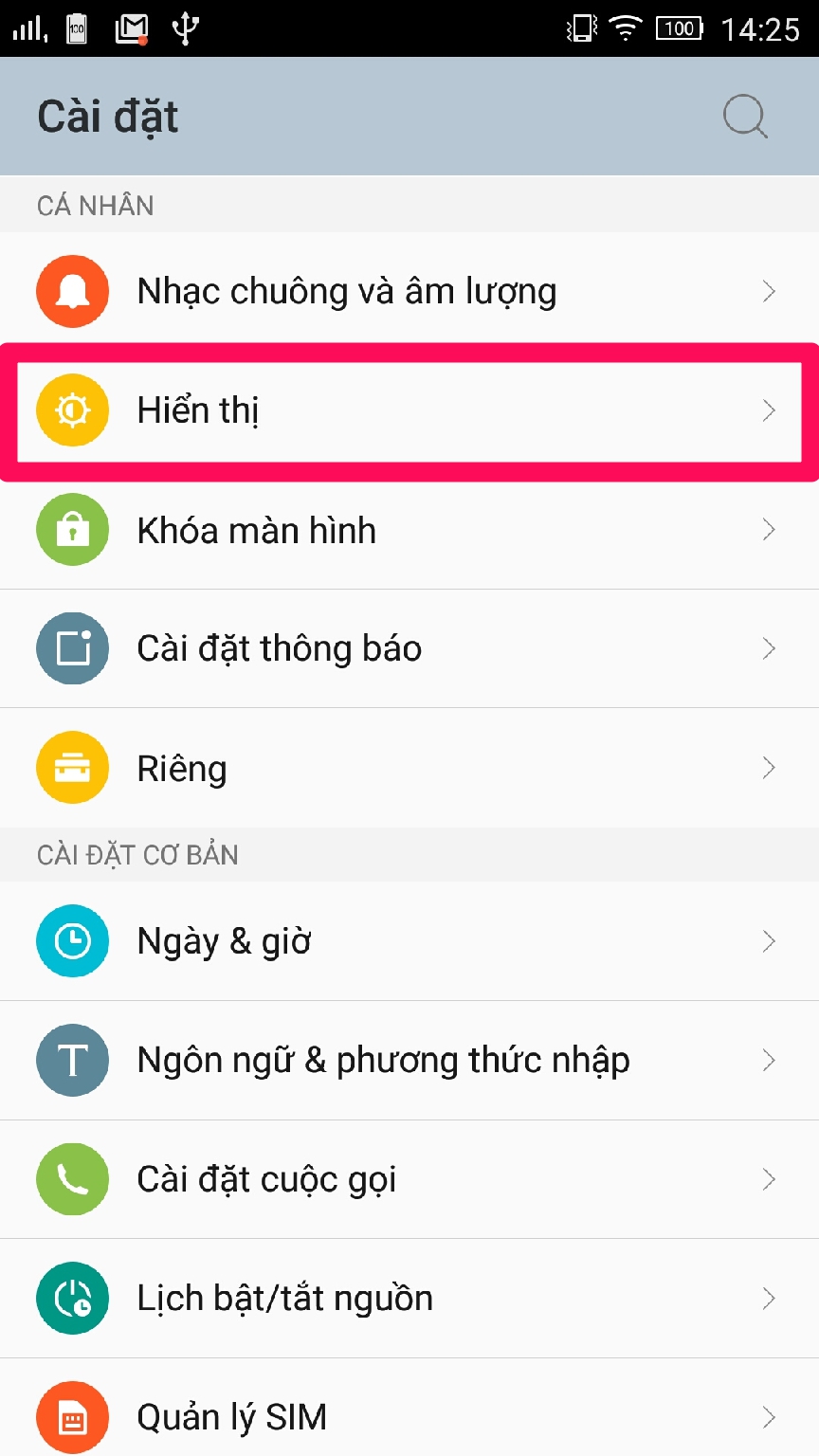
Task: Select the yellow briefcase icon for Riêng
Action: click(x=72, y=768)
